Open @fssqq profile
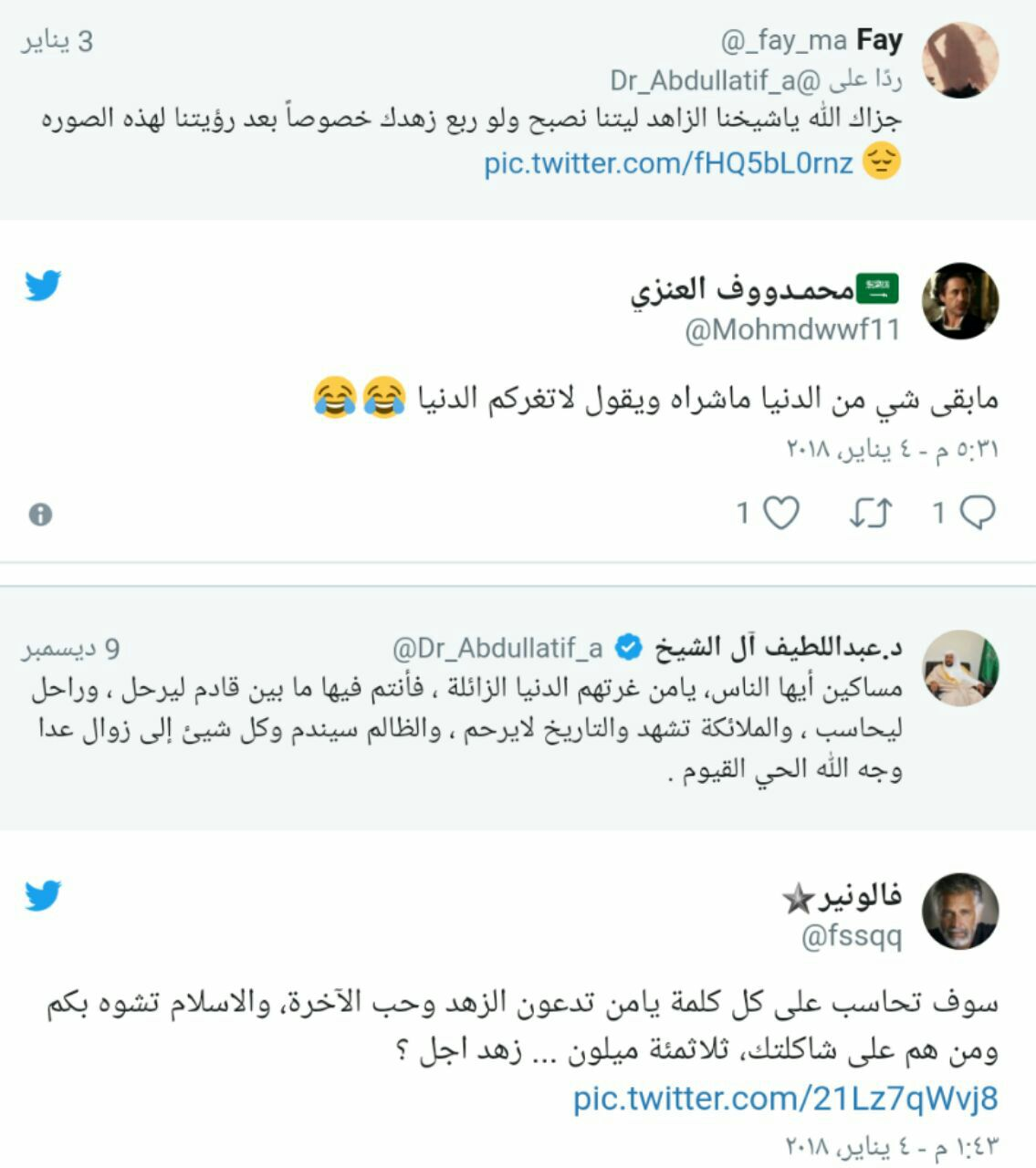The width and height of the screenshot is (1036, 1168). [851, 936]
